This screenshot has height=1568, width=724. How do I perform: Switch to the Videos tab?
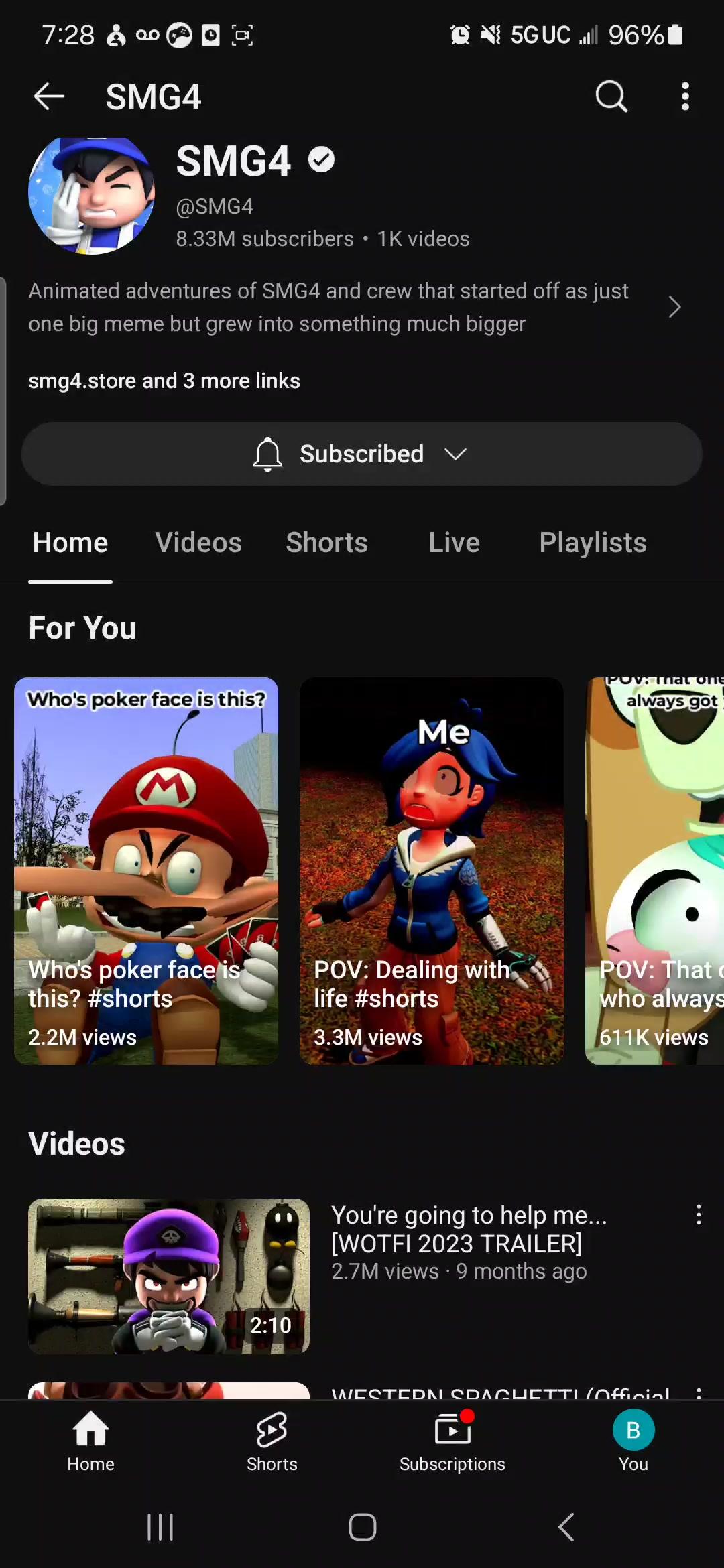tap(198, 543)
